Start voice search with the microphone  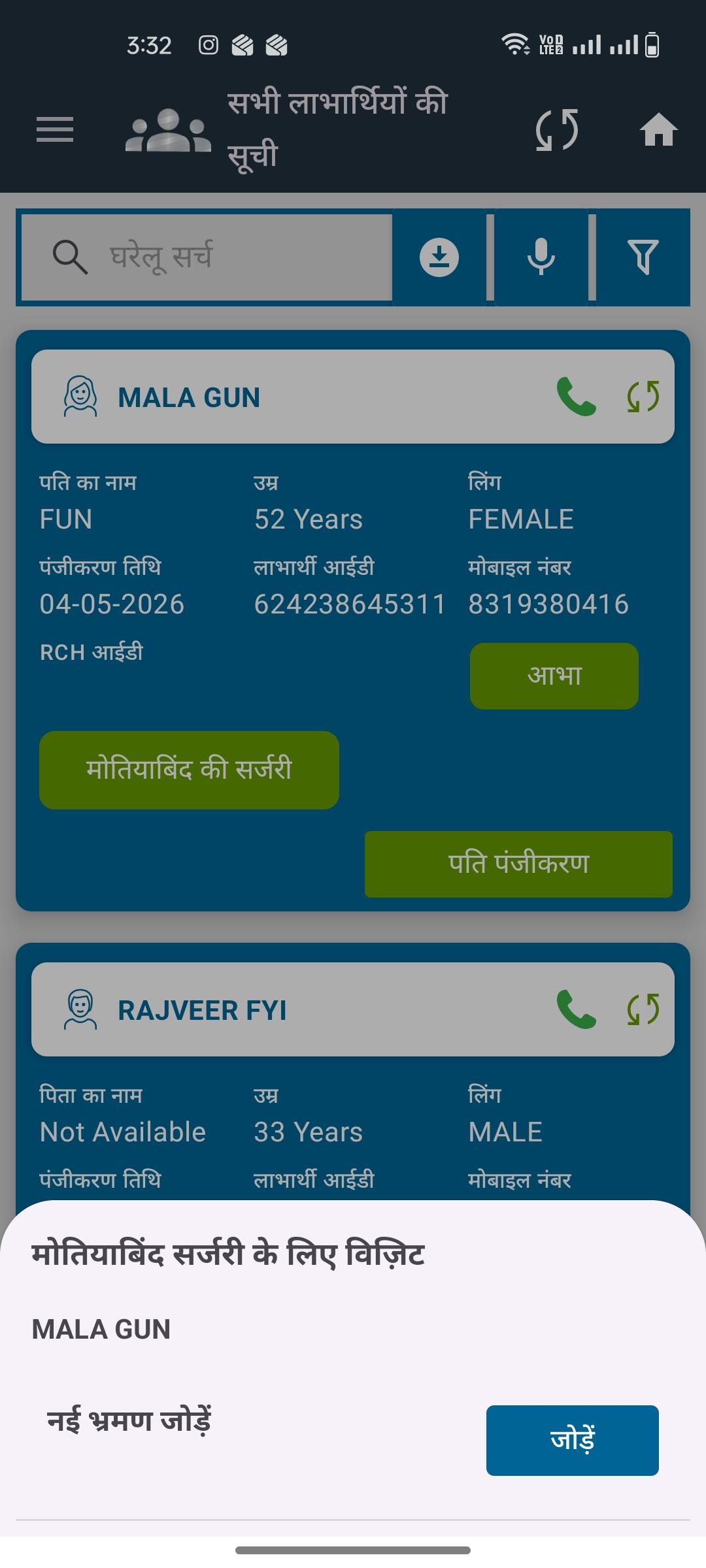click(541, 257)
